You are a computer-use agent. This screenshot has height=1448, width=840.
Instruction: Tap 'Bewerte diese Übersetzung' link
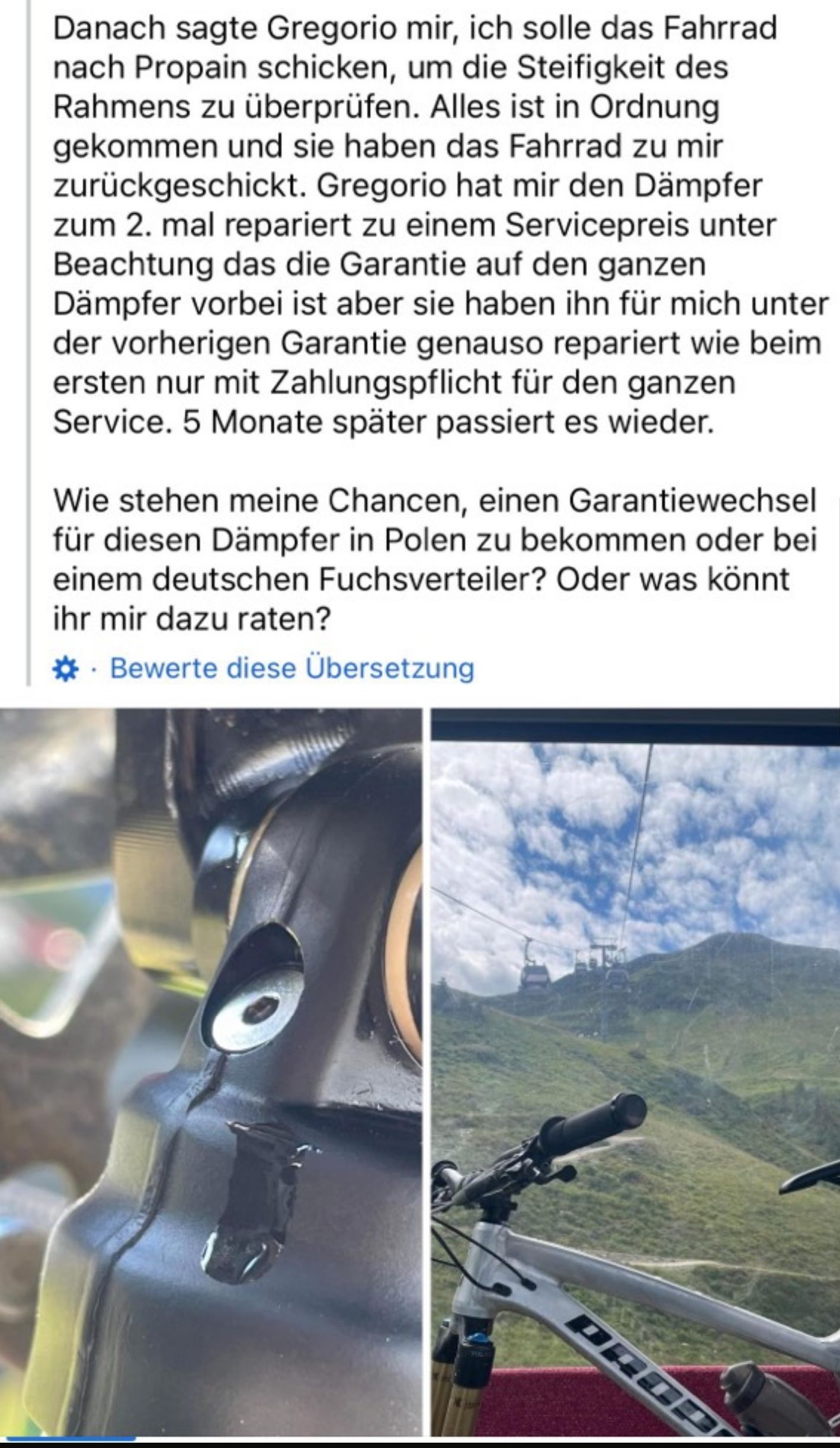tap(292, 669)
